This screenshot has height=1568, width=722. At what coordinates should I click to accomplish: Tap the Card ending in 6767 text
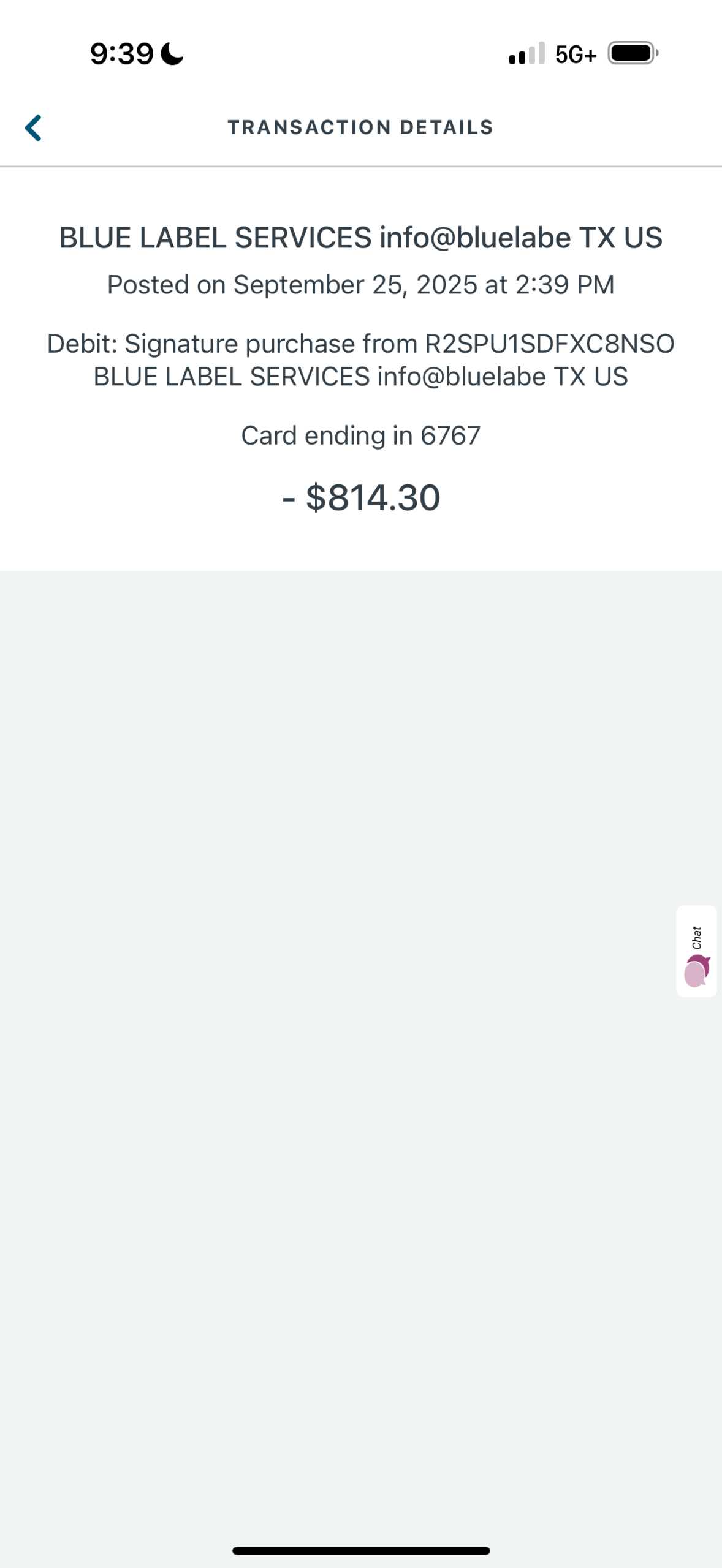(362, 435)
